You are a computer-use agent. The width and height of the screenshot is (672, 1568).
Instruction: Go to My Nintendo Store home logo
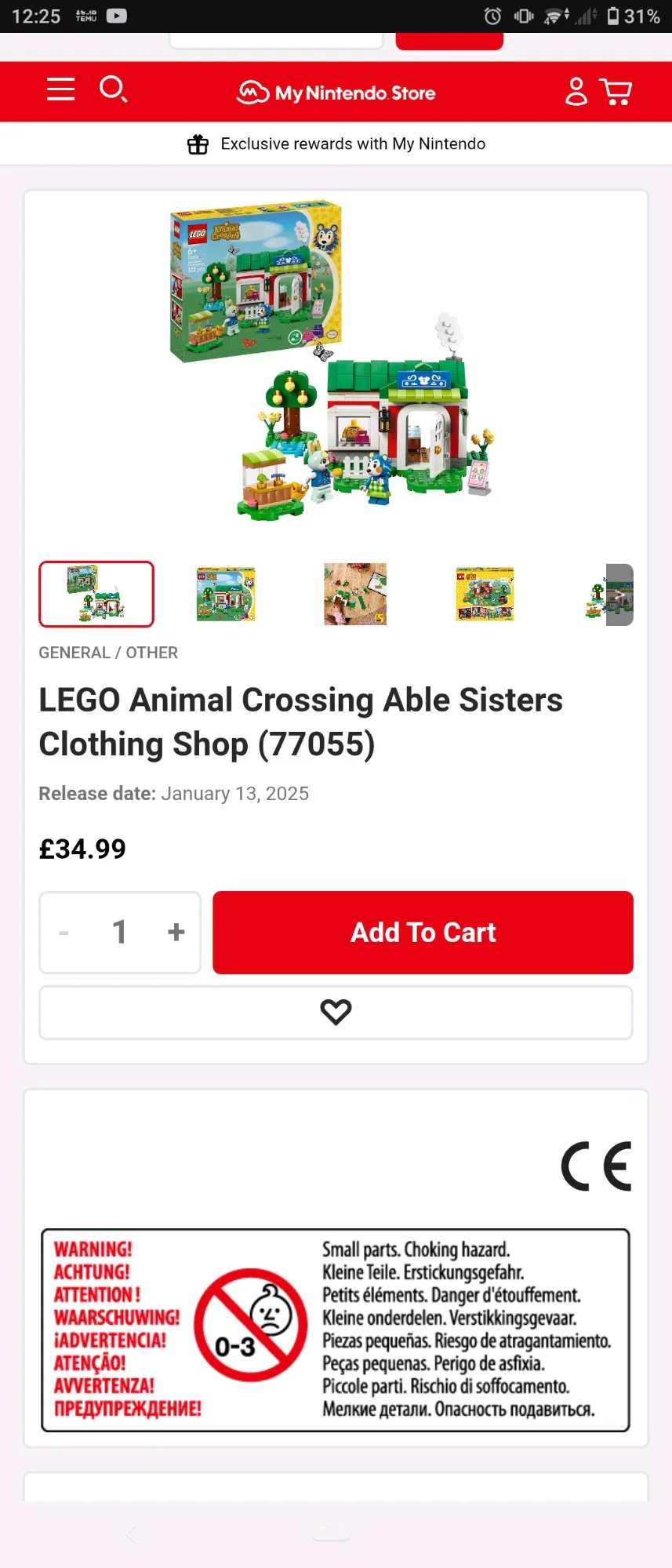336,93
